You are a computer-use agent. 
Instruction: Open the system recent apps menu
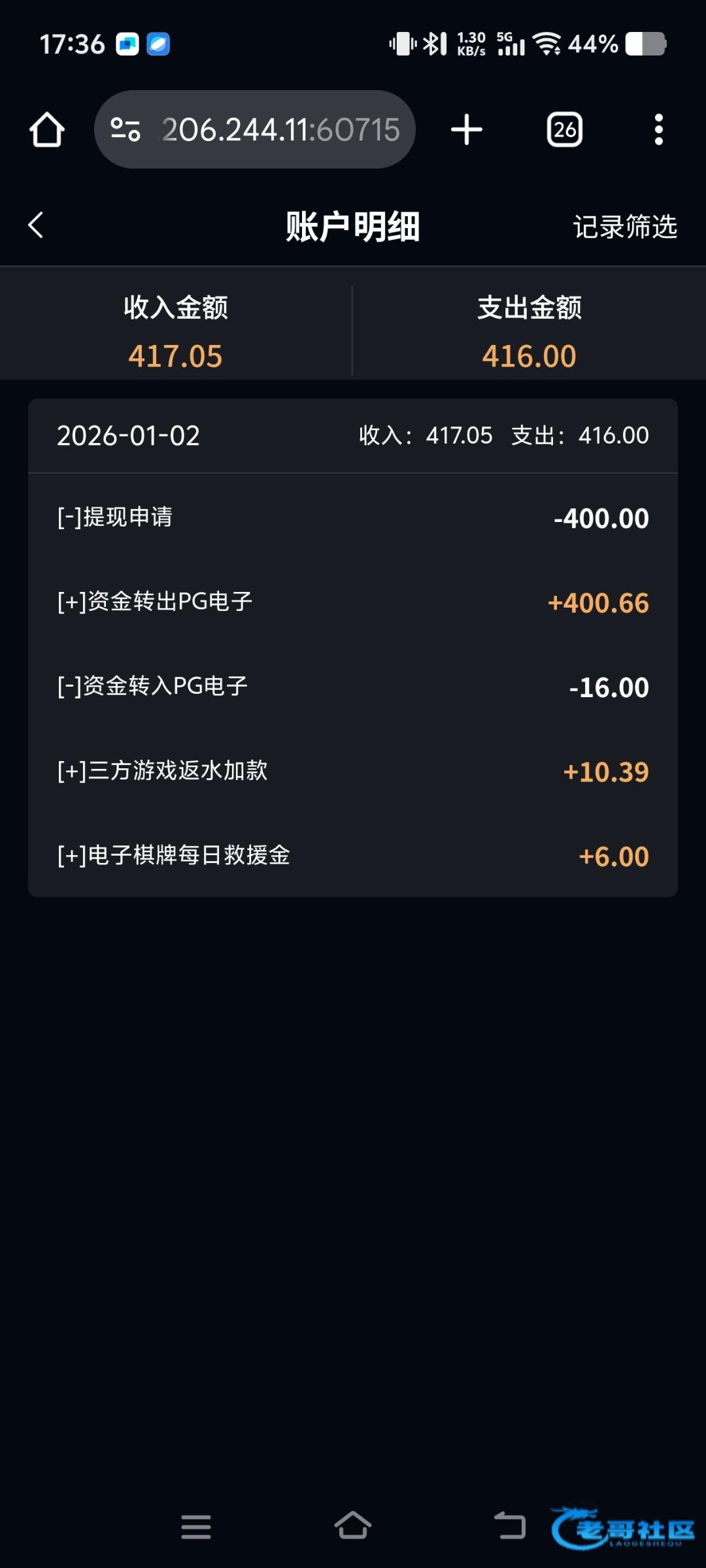point(195,1527)
